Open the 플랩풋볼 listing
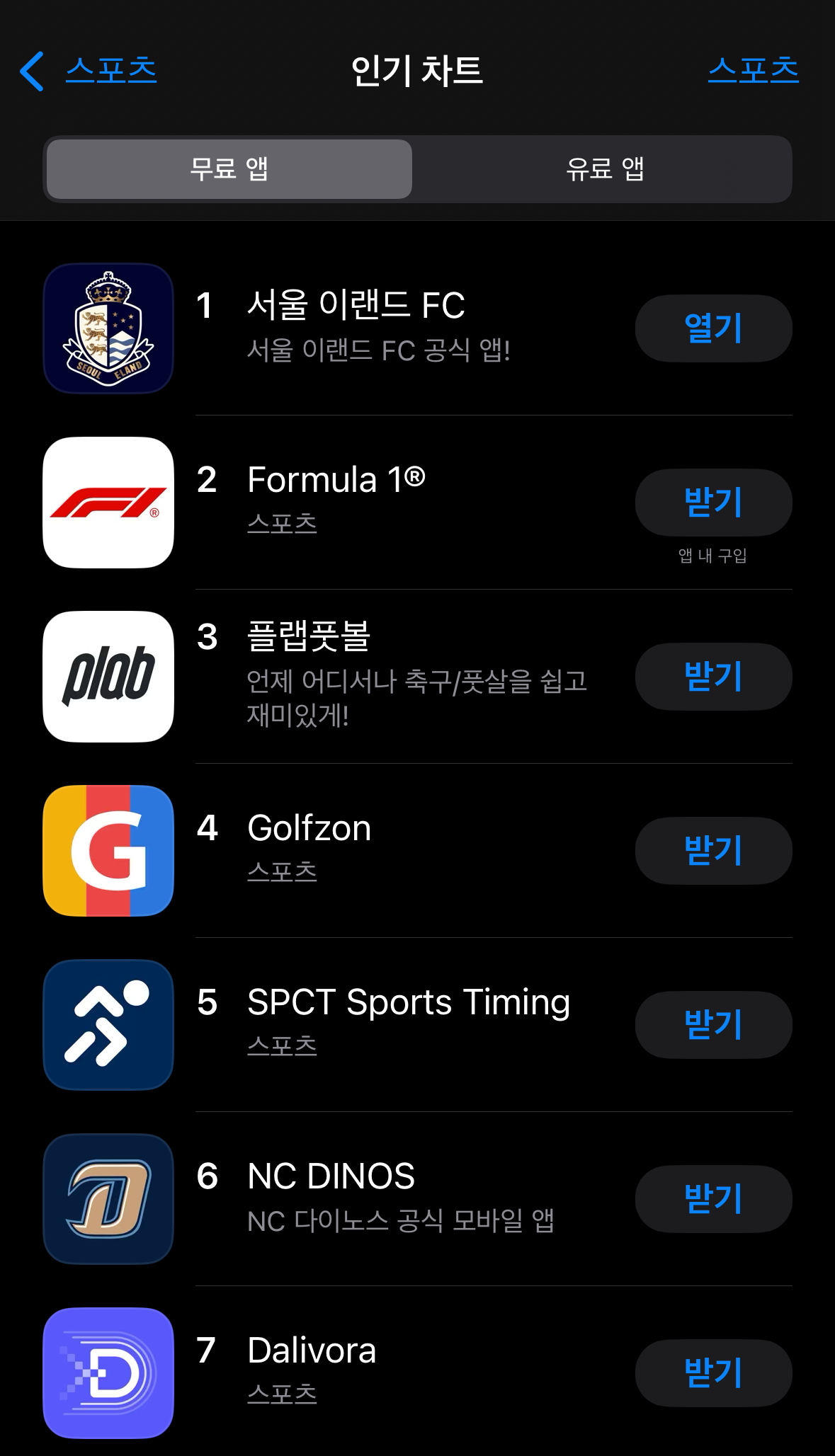The height and width of the screenshot is (1456, 835). click(309, 637)
